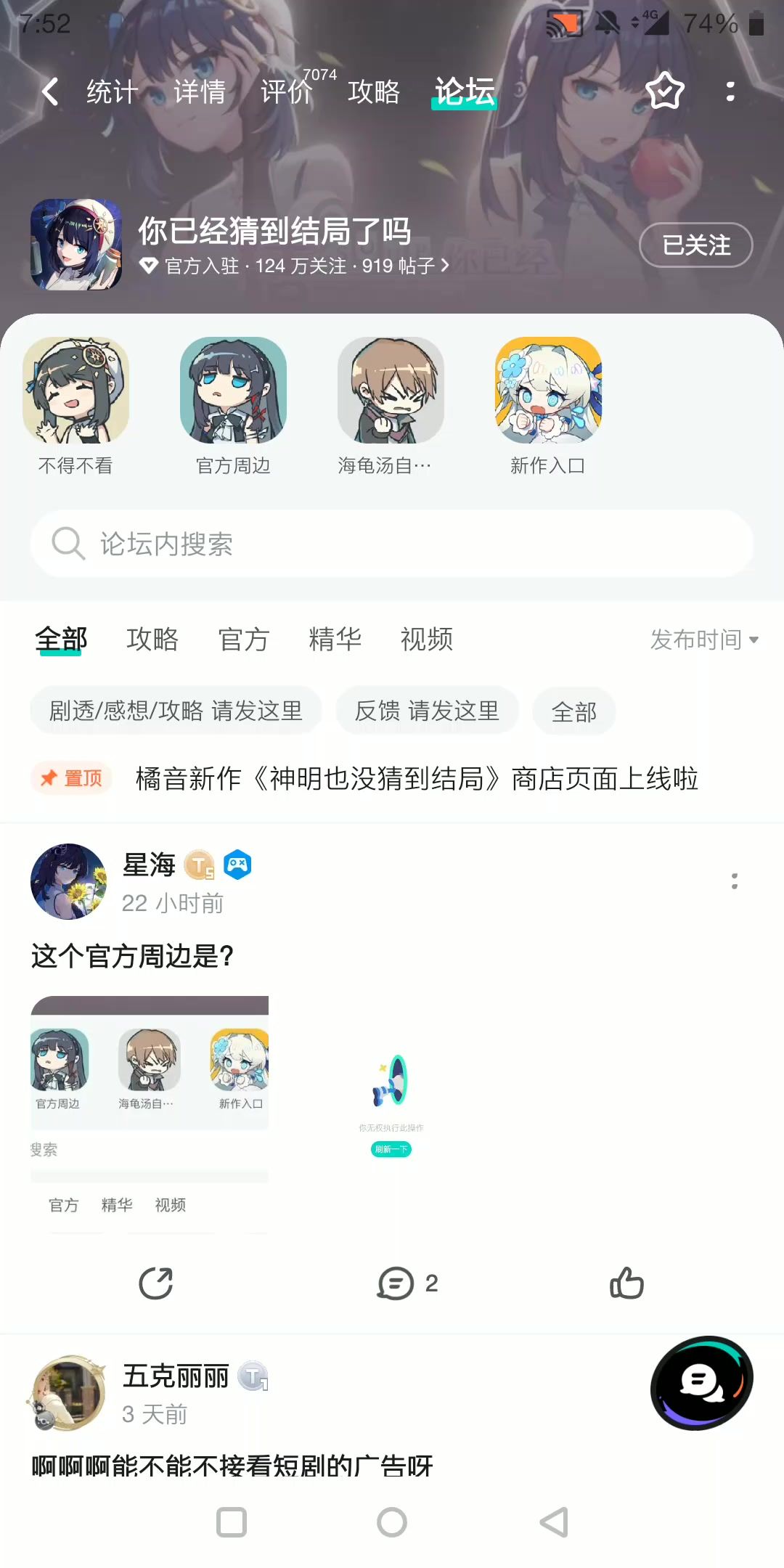Viewport: 784px width, 1568px height.
Task: Go back using the top arrow
Action: [x=50, y=91]
